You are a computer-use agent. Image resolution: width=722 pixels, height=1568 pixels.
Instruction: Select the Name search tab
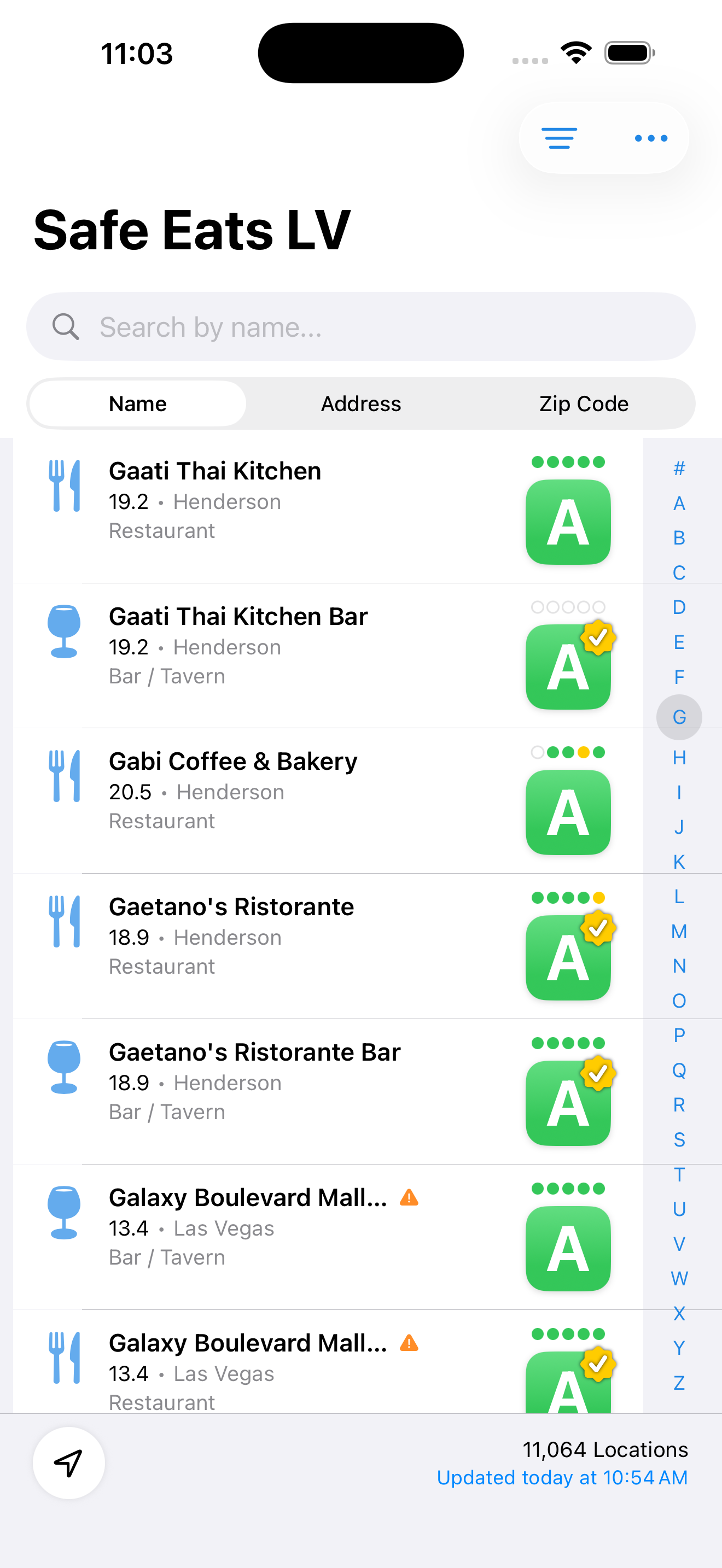pyautogui.click(x=137, y=403)
